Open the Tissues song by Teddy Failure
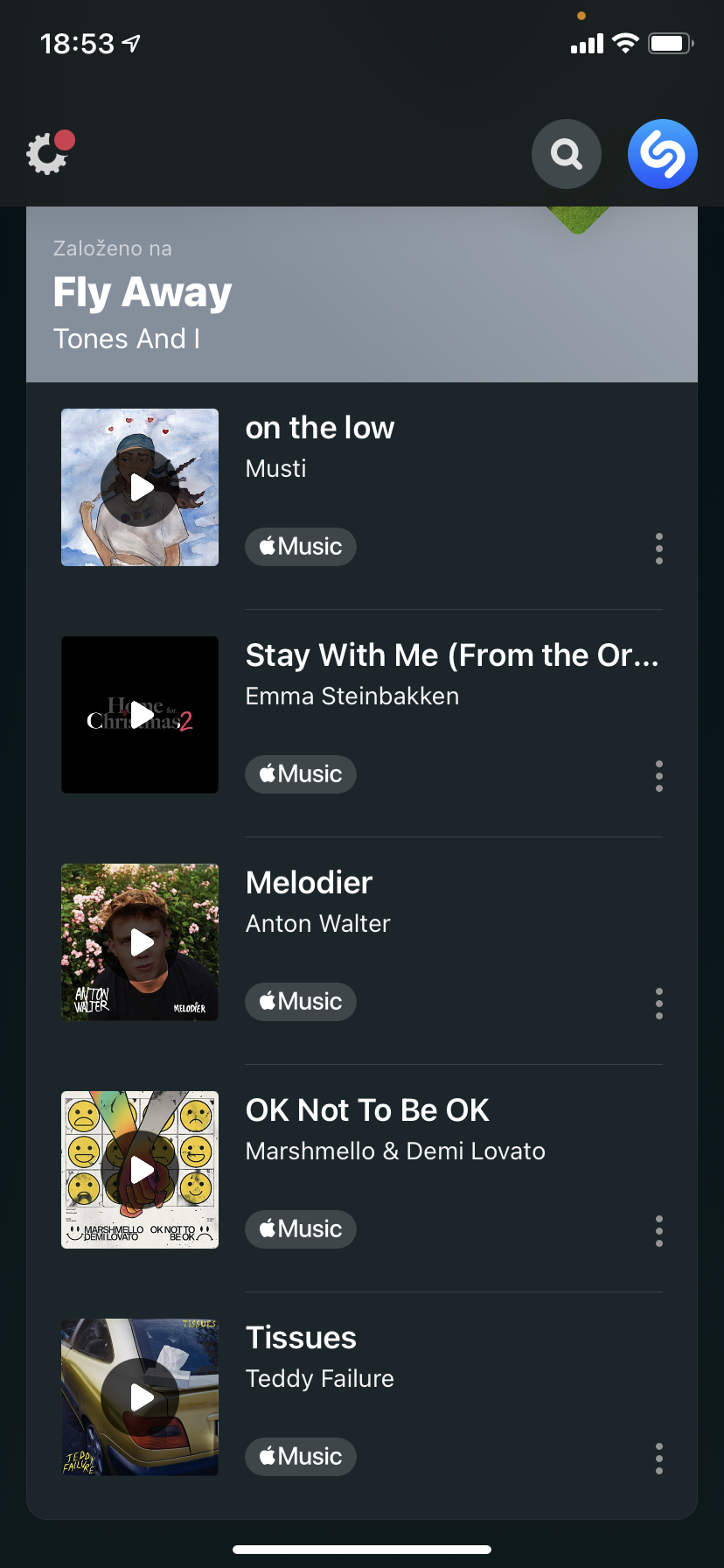 [302, 1339]
